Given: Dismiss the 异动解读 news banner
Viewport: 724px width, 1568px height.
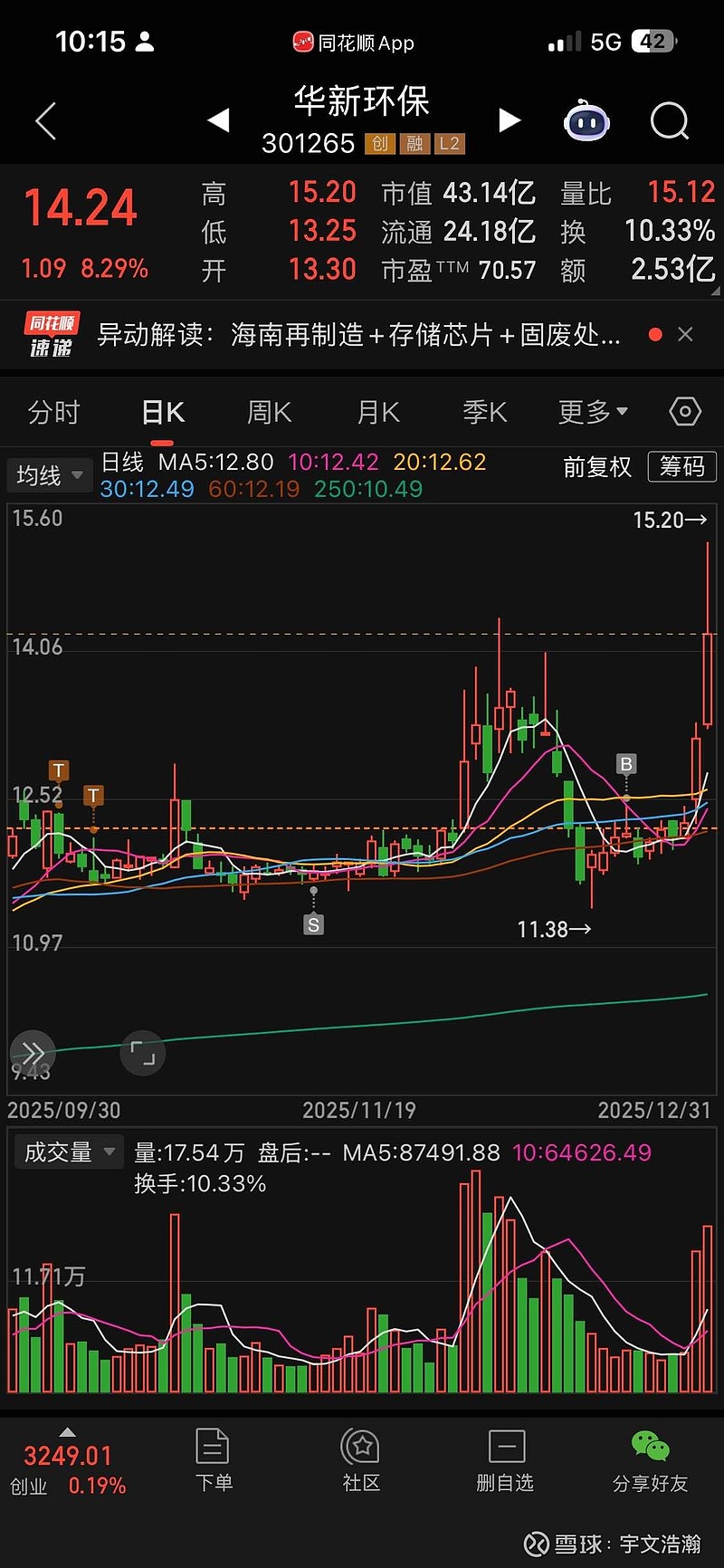Looking at the screenshot, I should pos(685,334).
